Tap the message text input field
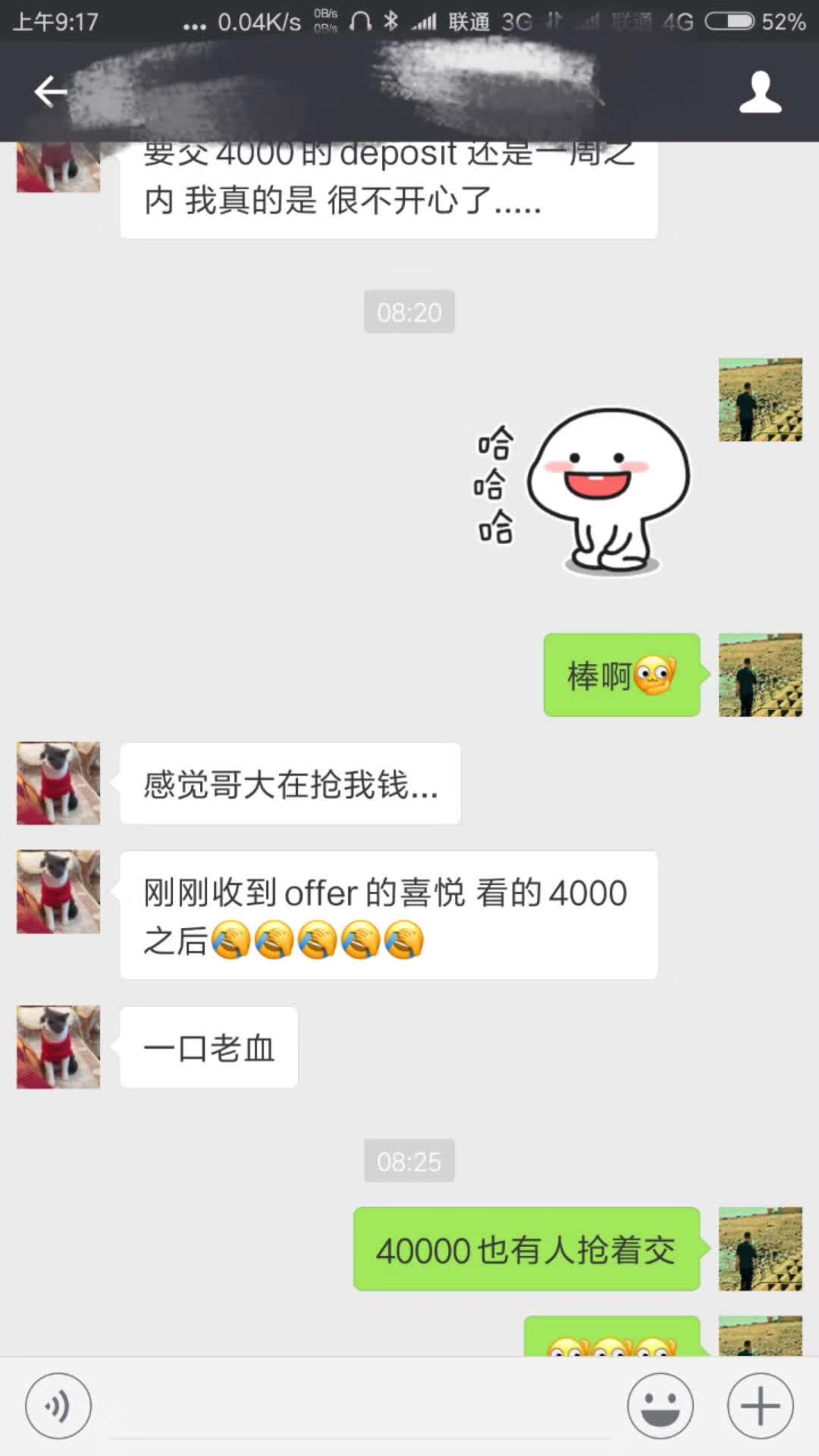 360,1407
